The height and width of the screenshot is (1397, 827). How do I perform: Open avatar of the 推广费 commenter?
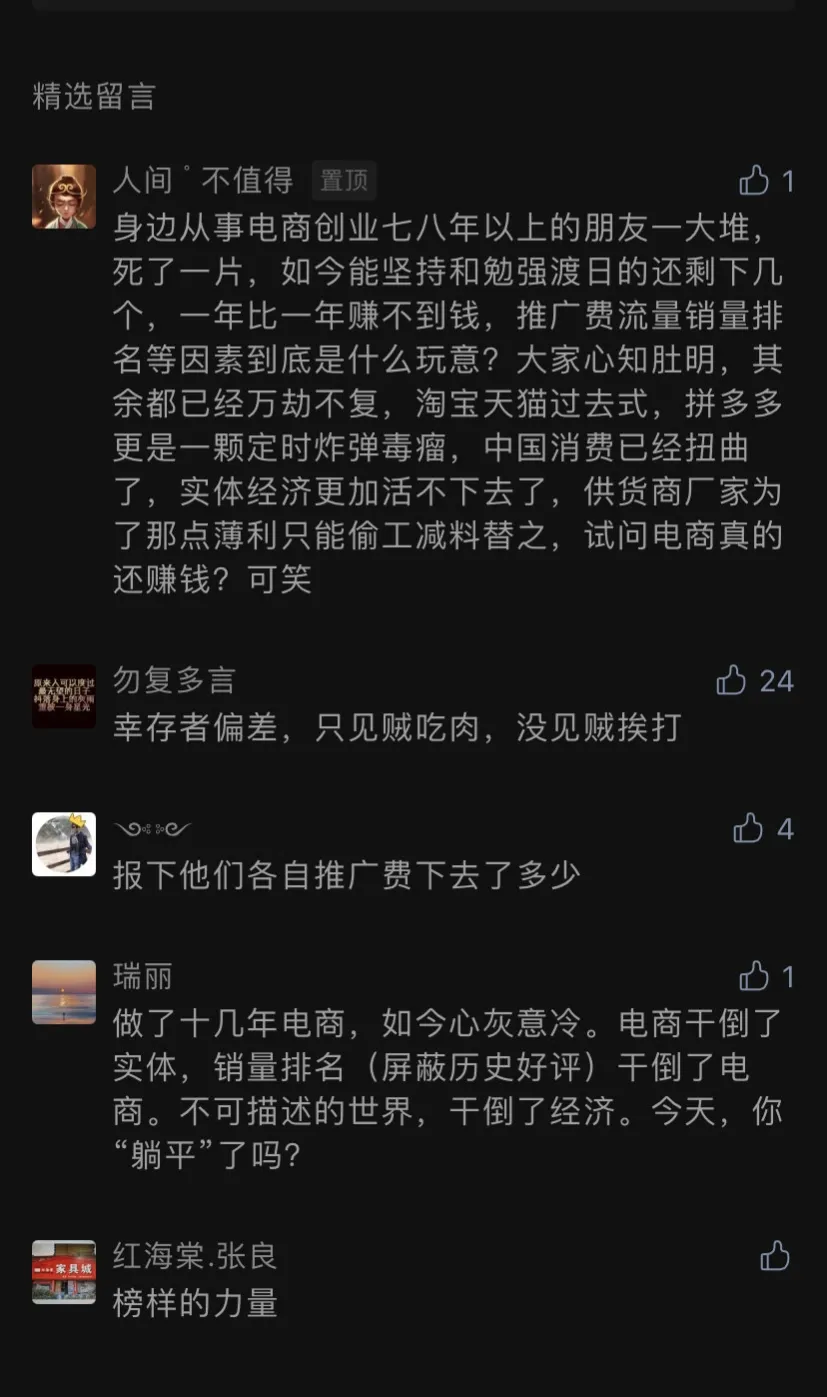(x=64, y=844)
